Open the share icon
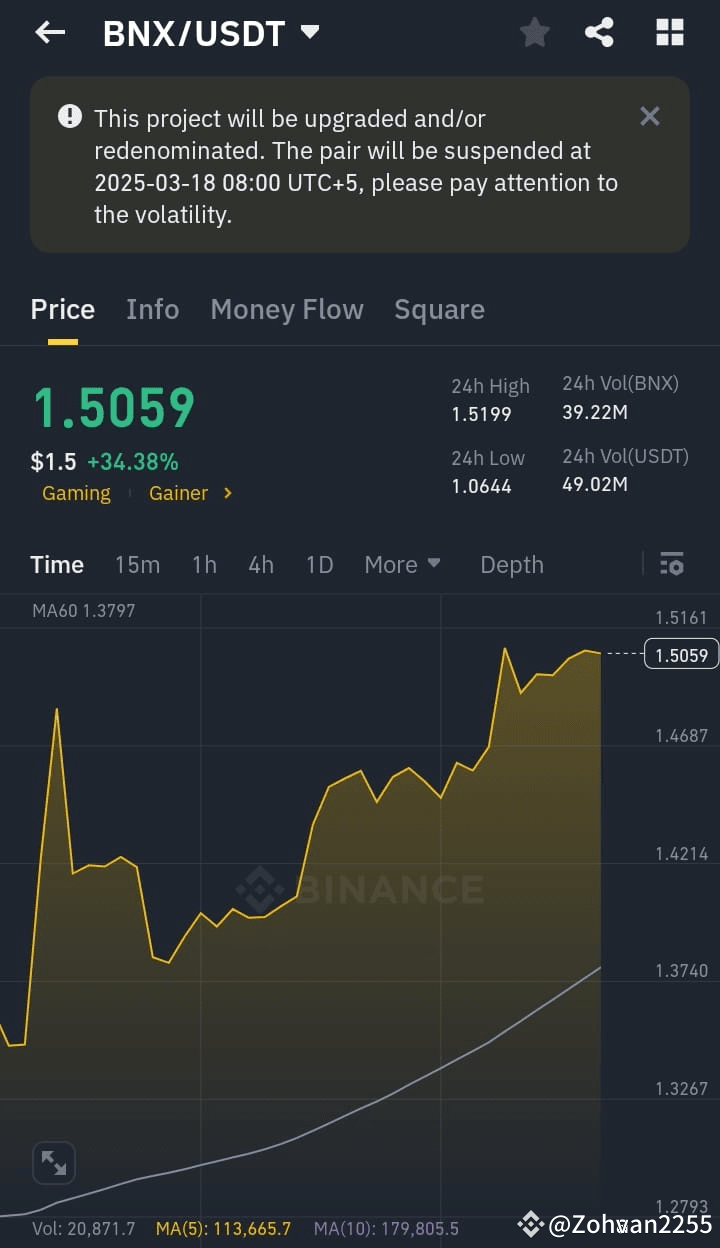Image resolution: width=720 pixels, height=1248 pixels. click(x=599, y=32)
